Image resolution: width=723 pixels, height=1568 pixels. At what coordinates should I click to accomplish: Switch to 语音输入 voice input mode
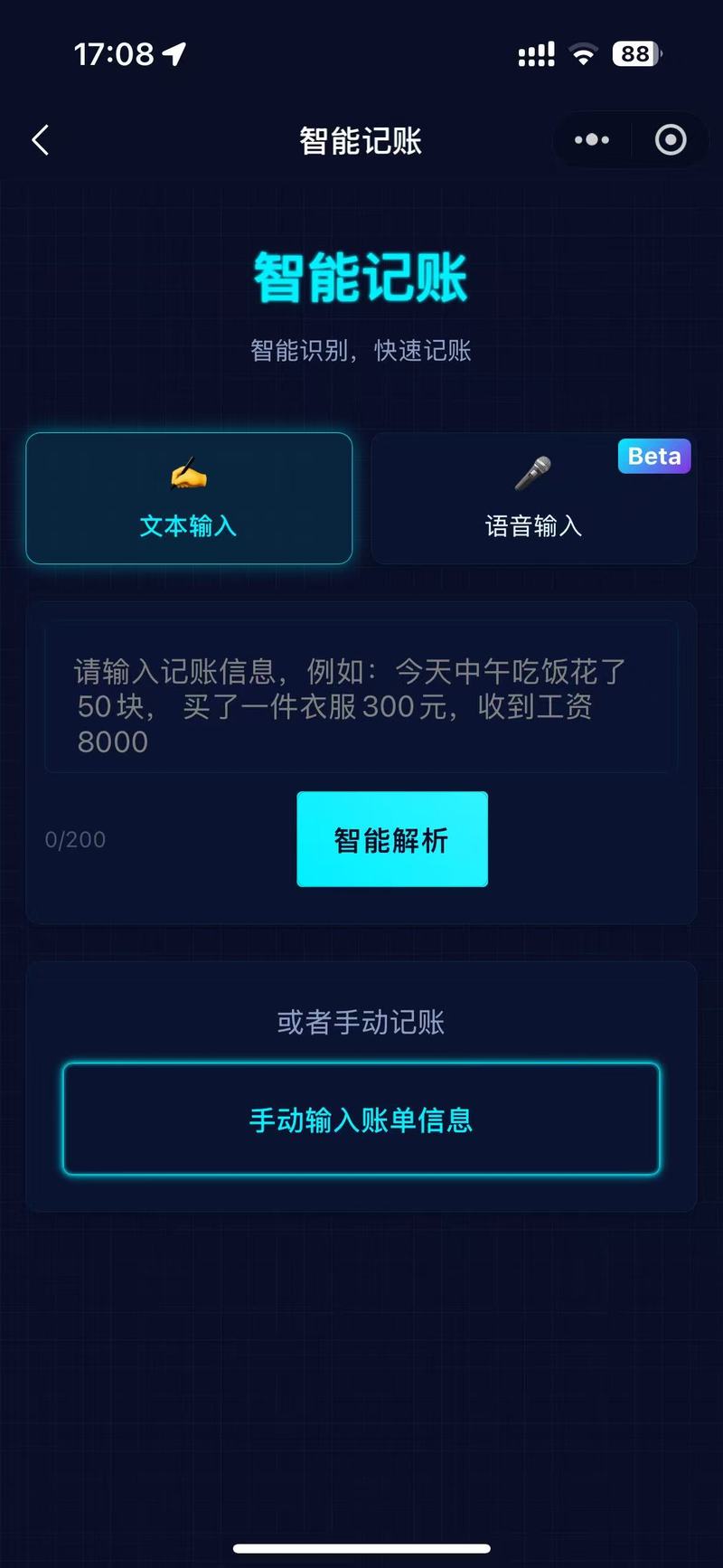[533, 498]
